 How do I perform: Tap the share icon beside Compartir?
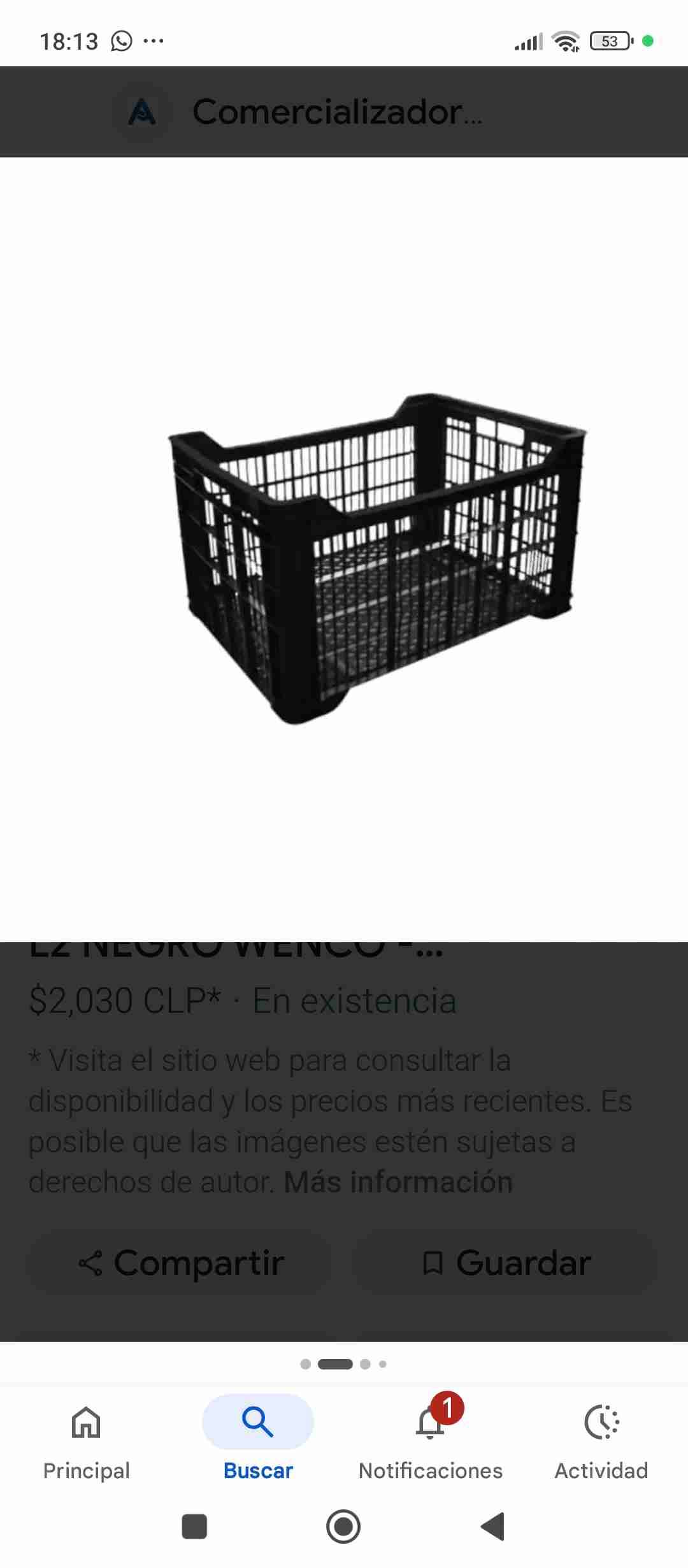pos(91,1262)
